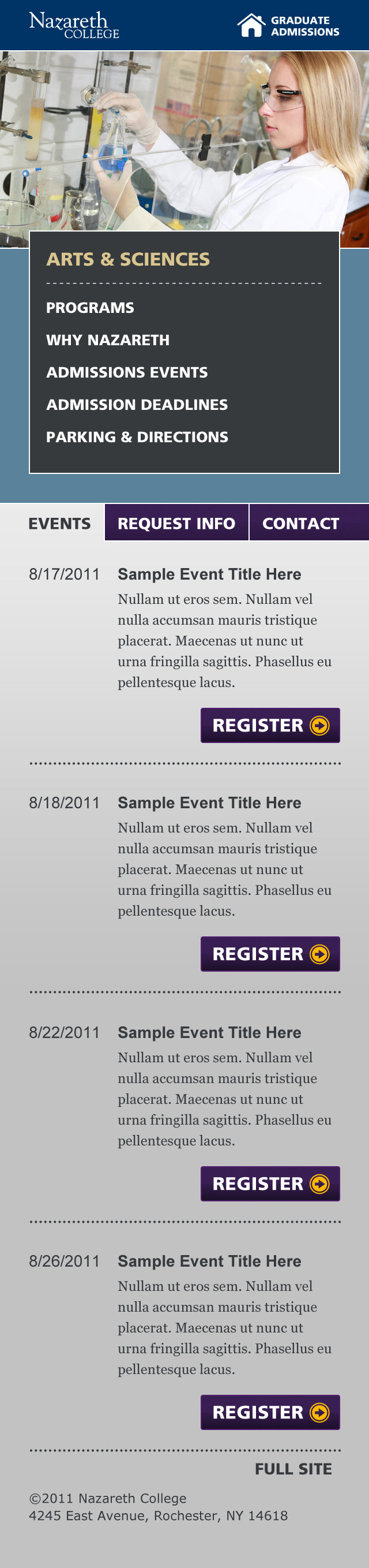The width and height of the screenshot is (369, 1568).
Task: Open the Programs menu item
Action: (x=90, y=308)
